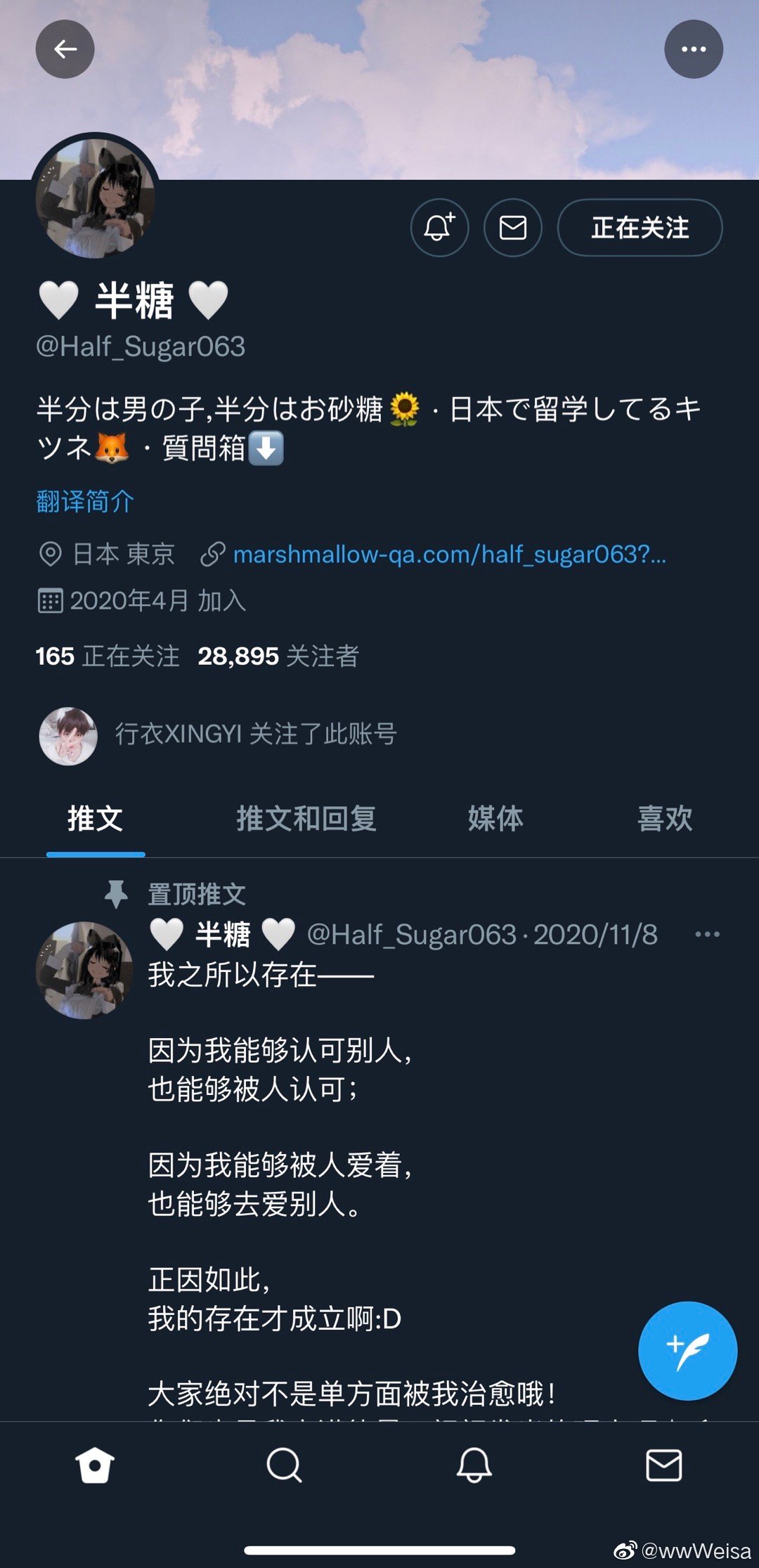Tap 翻译简介 to translate bio
759x1568 pixels.
[x=85, y=502]
